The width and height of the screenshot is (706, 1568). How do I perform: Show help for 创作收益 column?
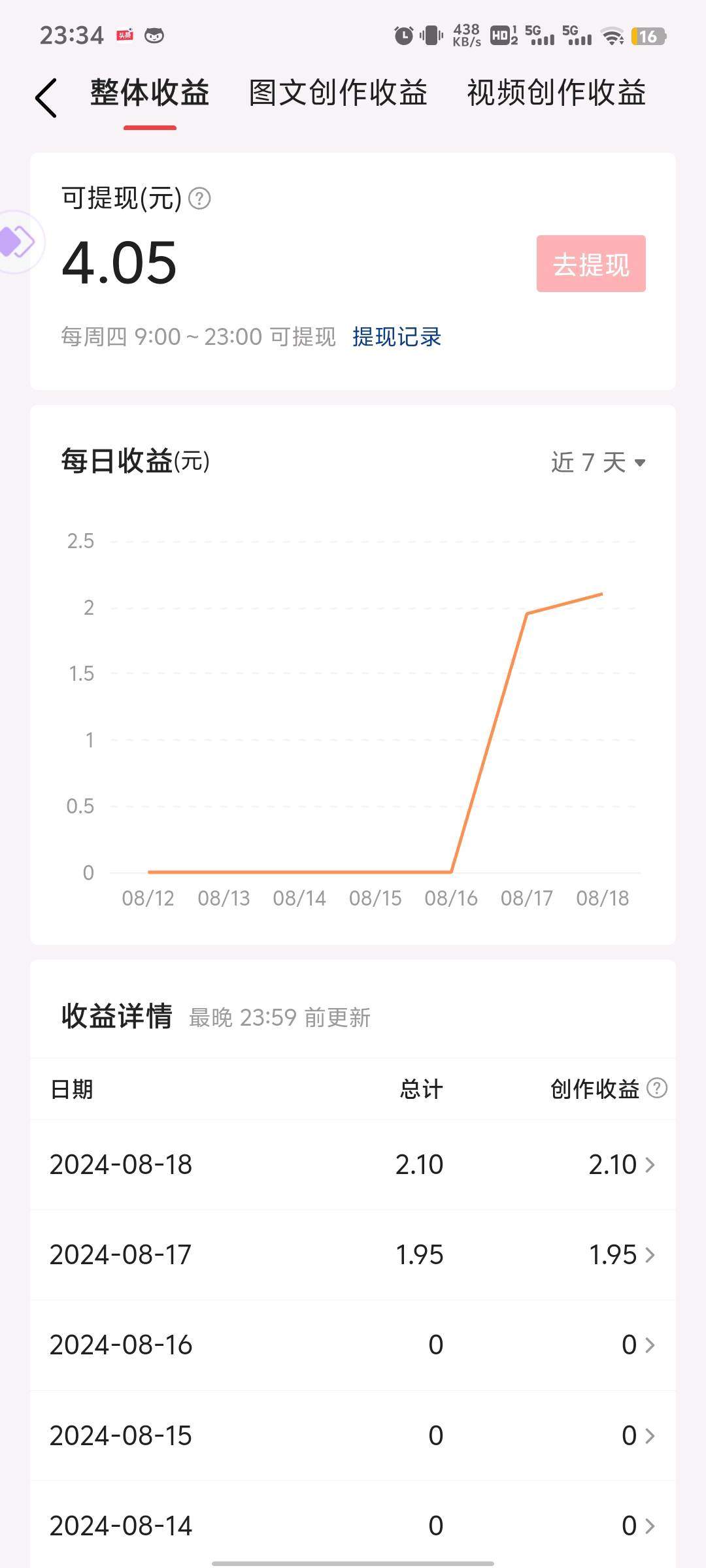tap(657, 1088)
